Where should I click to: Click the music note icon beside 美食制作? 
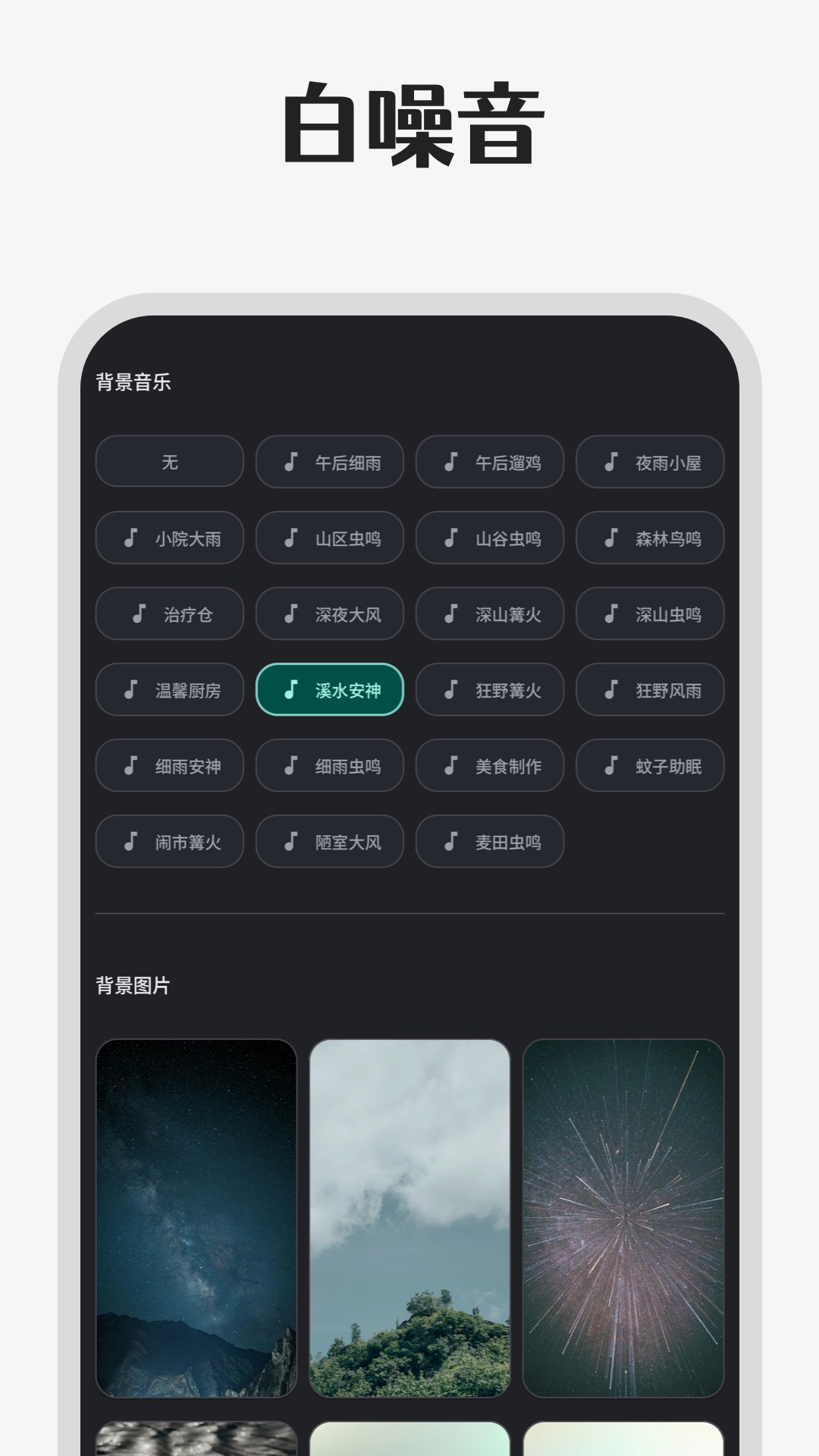(x=450, y=766)
